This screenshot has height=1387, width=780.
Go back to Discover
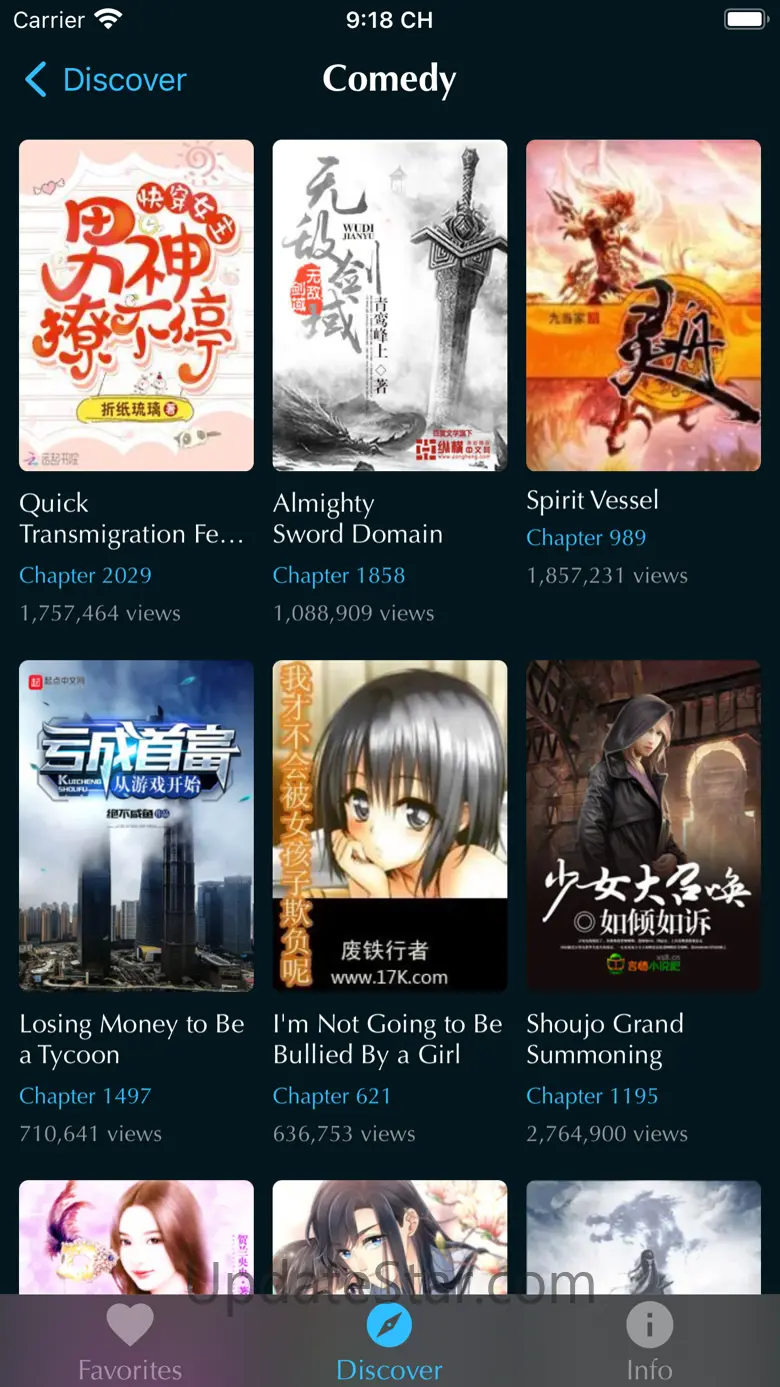click(106, 80)
